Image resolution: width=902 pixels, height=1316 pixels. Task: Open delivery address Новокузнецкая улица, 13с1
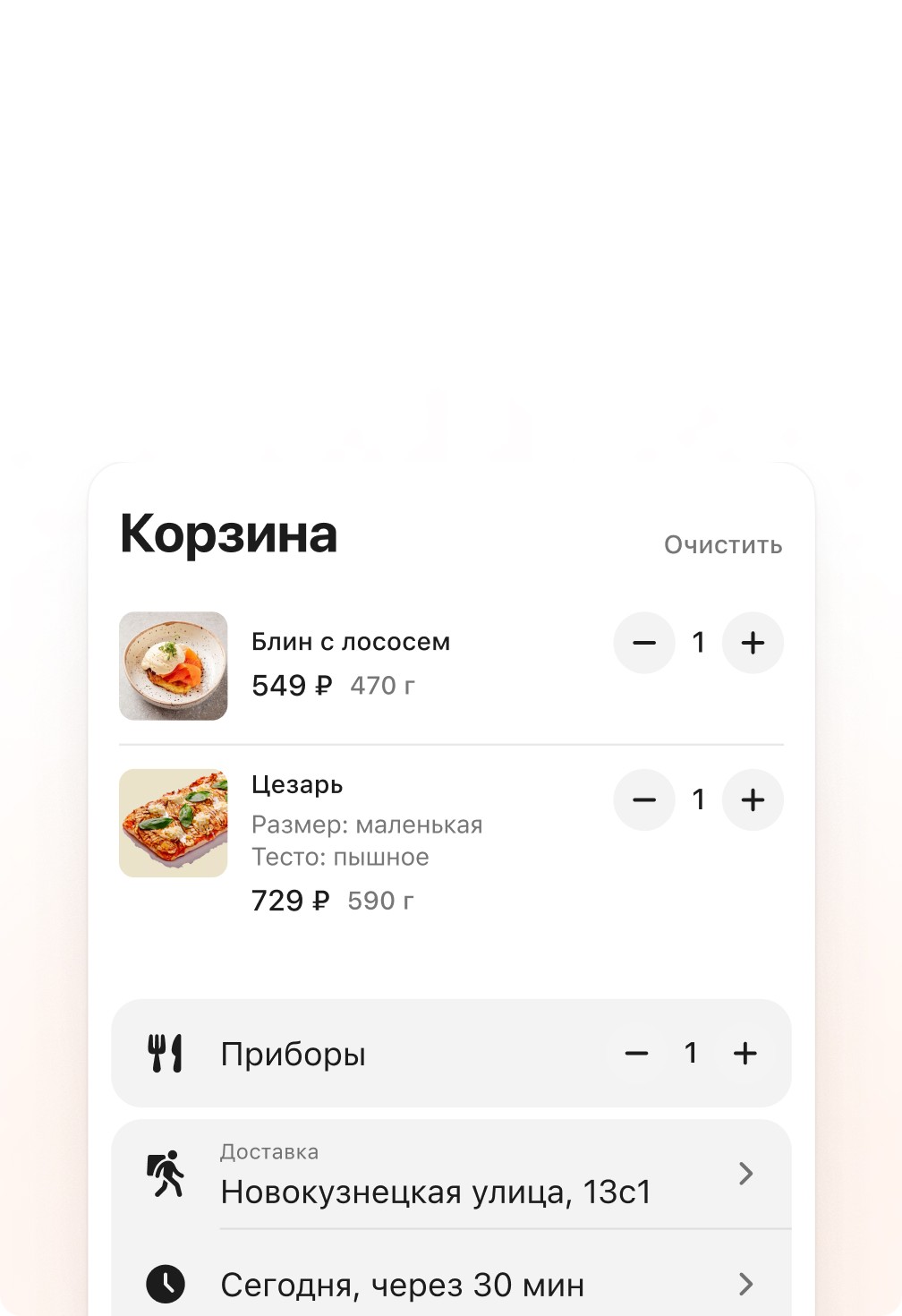[451, 1175]
